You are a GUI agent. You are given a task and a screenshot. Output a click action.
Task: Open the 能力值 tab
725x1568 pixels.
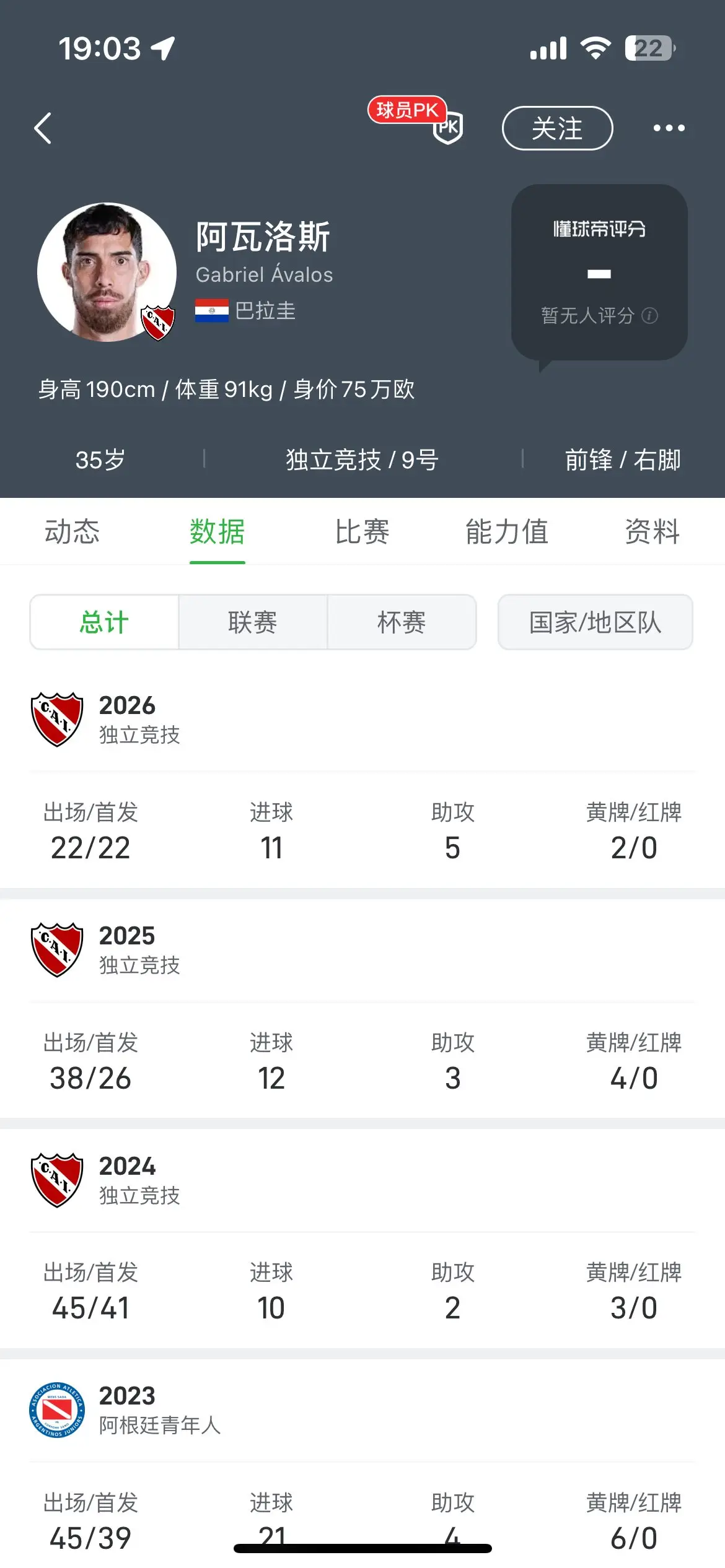(x=507, y=531)
